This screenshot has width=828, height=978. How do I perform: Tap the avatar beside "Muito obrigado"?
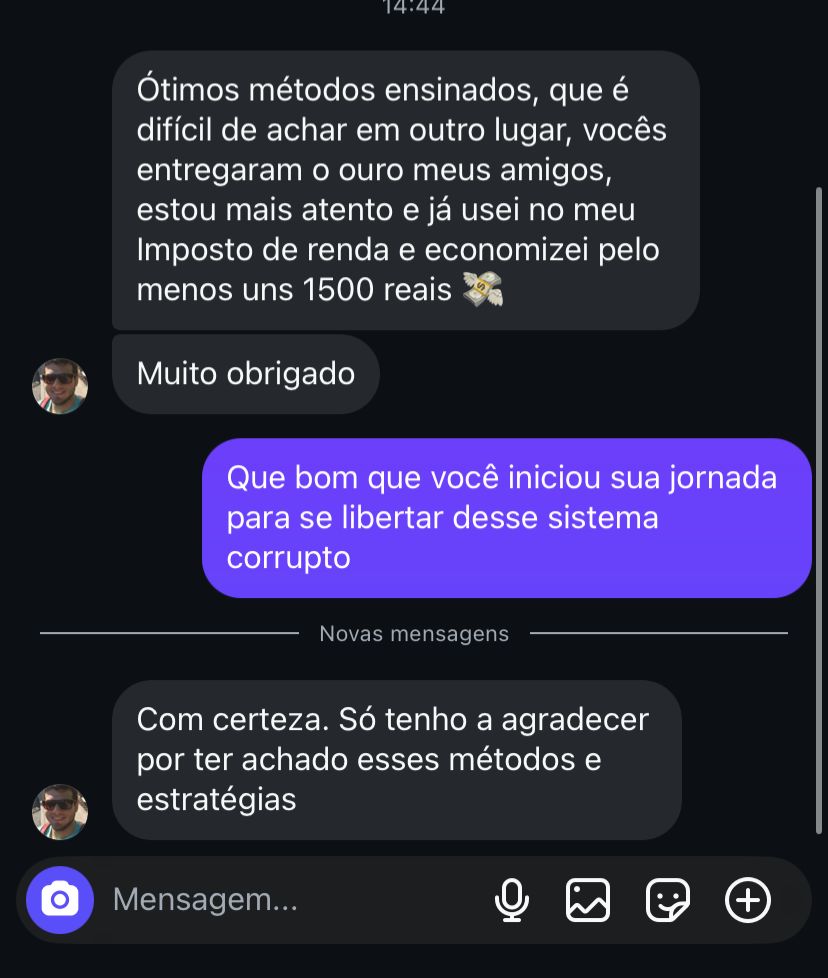60,386
